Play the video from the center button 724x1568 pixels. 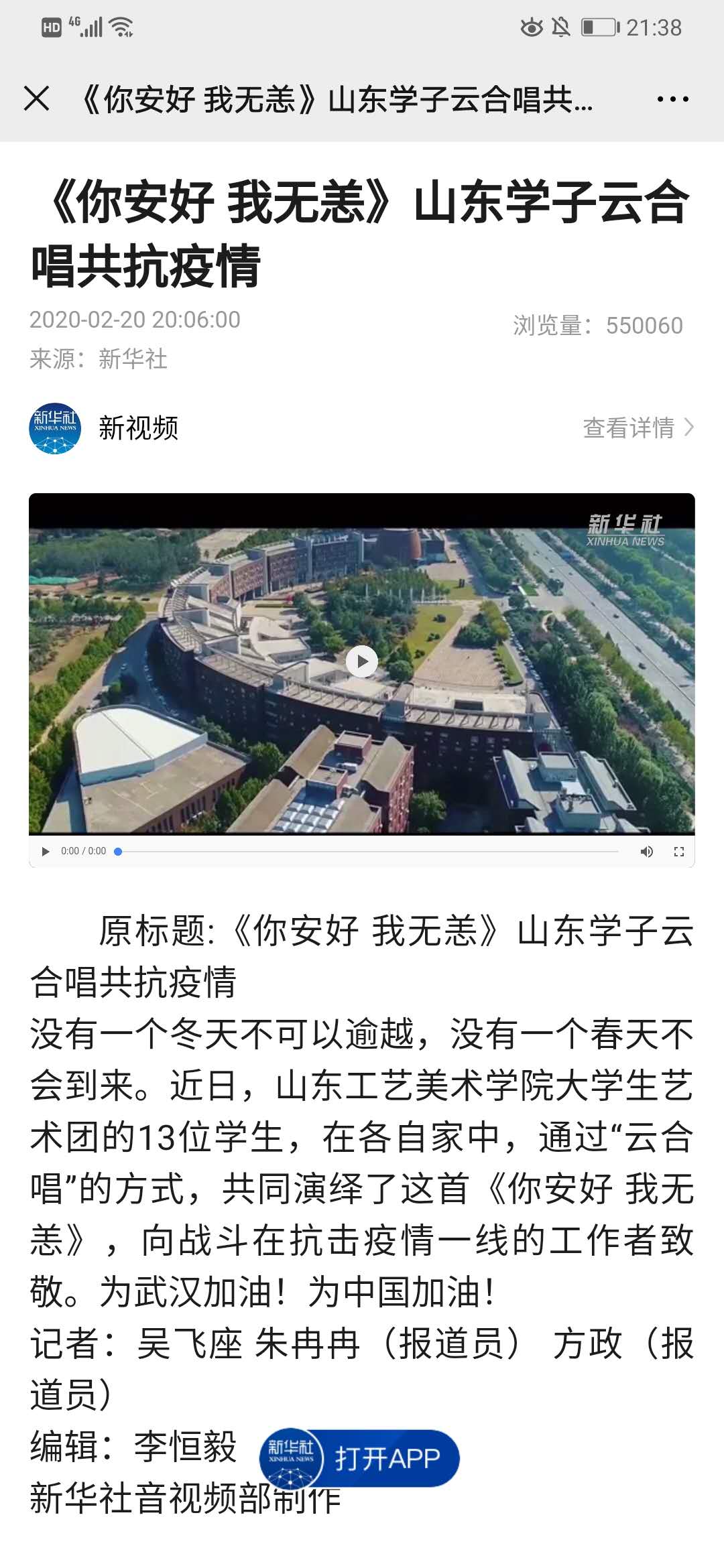click(x=362, y=662)
